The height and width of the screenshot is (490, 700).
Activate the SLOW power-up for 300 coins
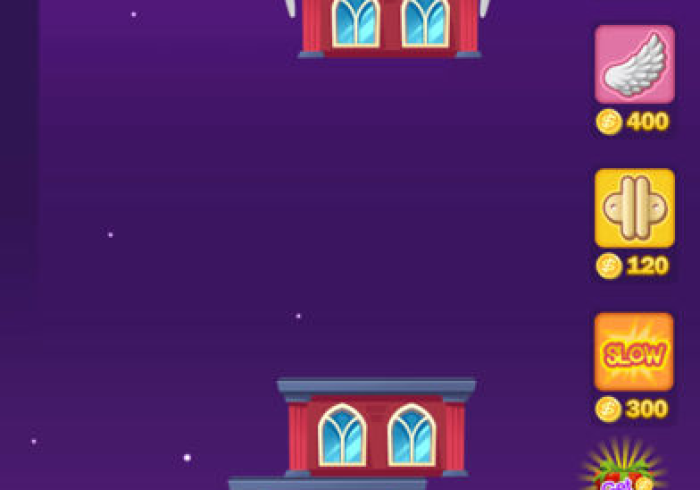[x=634, y=352]
